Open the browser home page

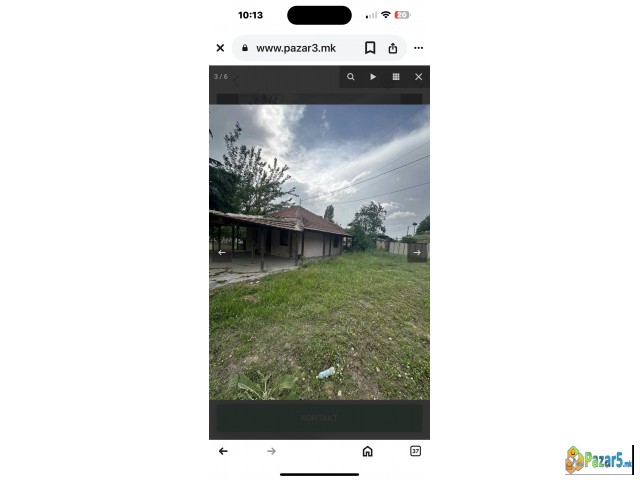(x=367, y=451)
